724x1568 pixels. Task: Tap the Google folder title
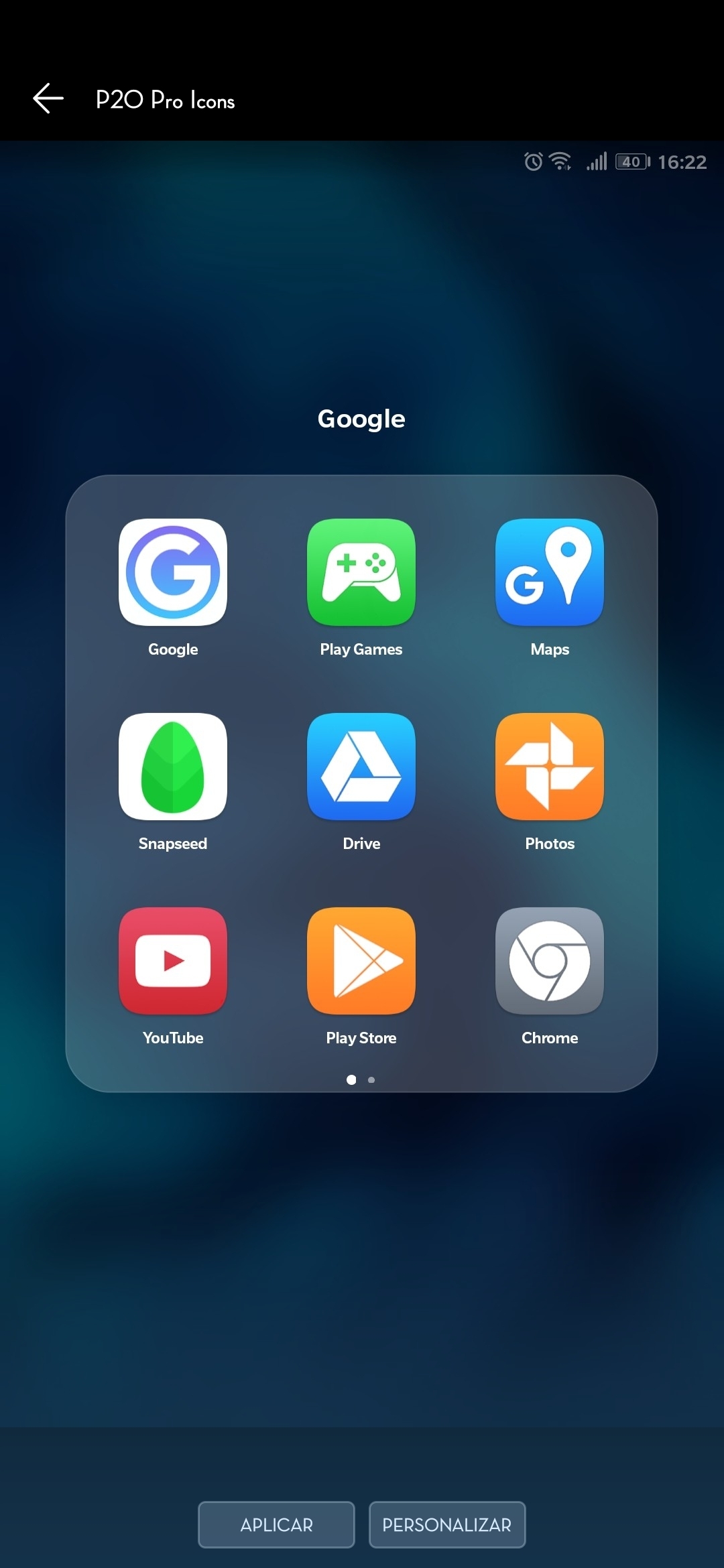[x=361, y=418]
